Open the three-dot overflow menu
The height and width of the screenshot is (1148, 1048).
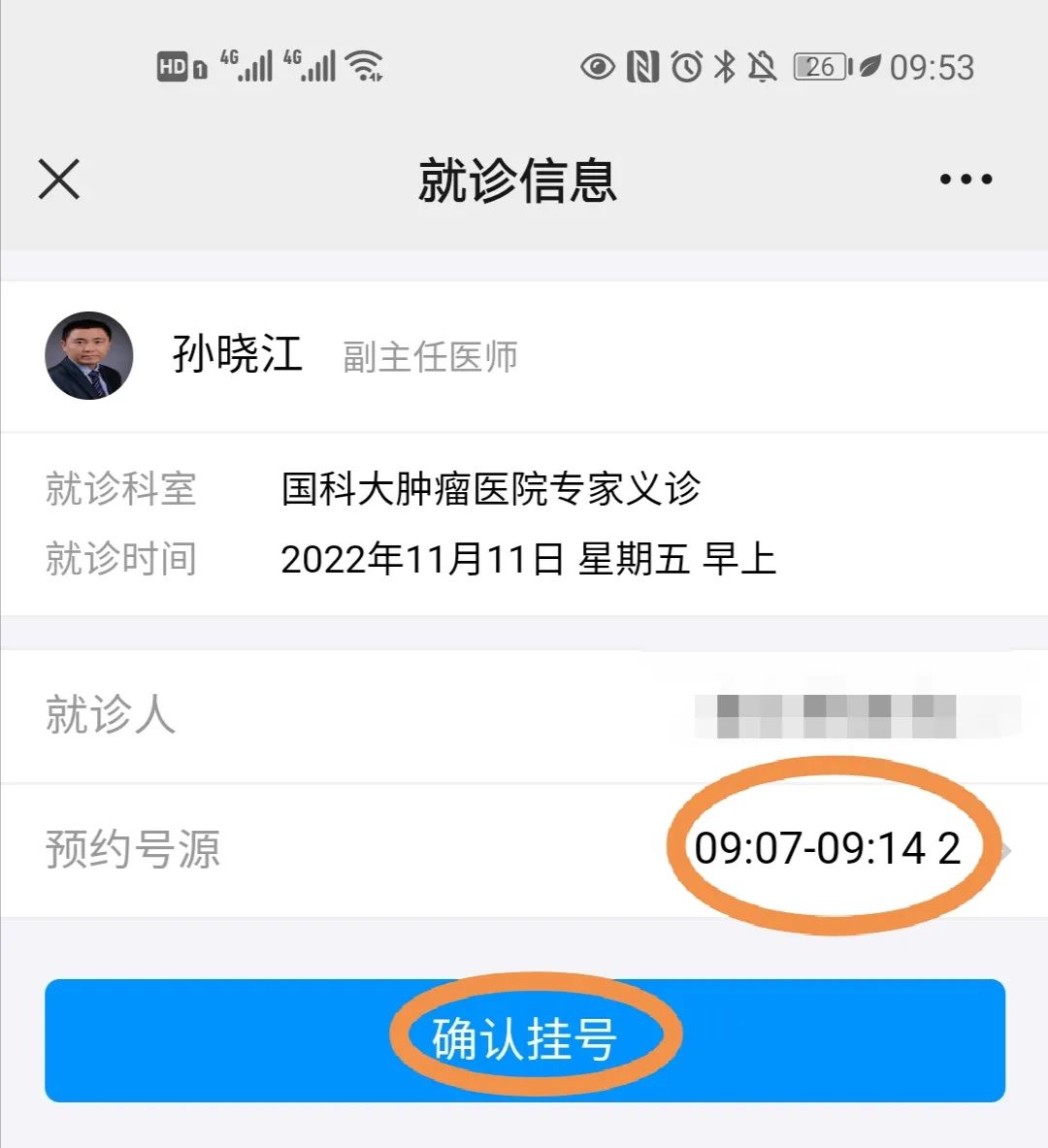click(965, 180)
